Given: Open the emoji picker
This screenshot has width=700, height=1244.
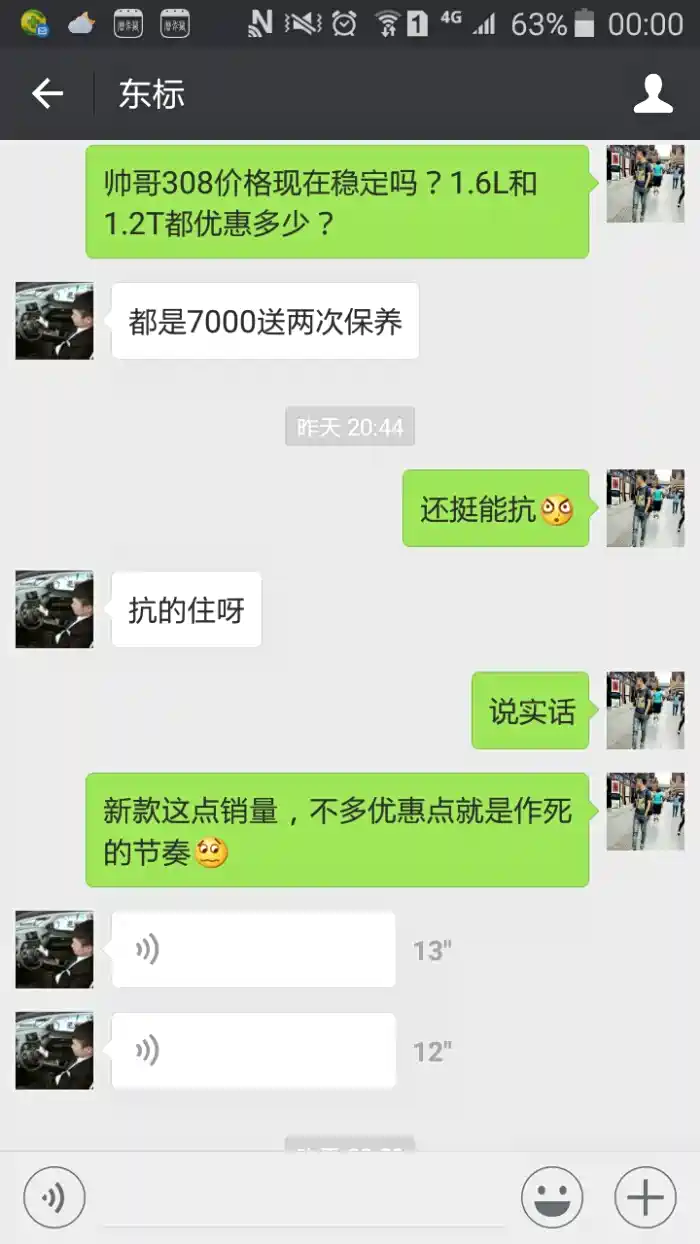Looking at the screenshot, I should click(552, 1197).
